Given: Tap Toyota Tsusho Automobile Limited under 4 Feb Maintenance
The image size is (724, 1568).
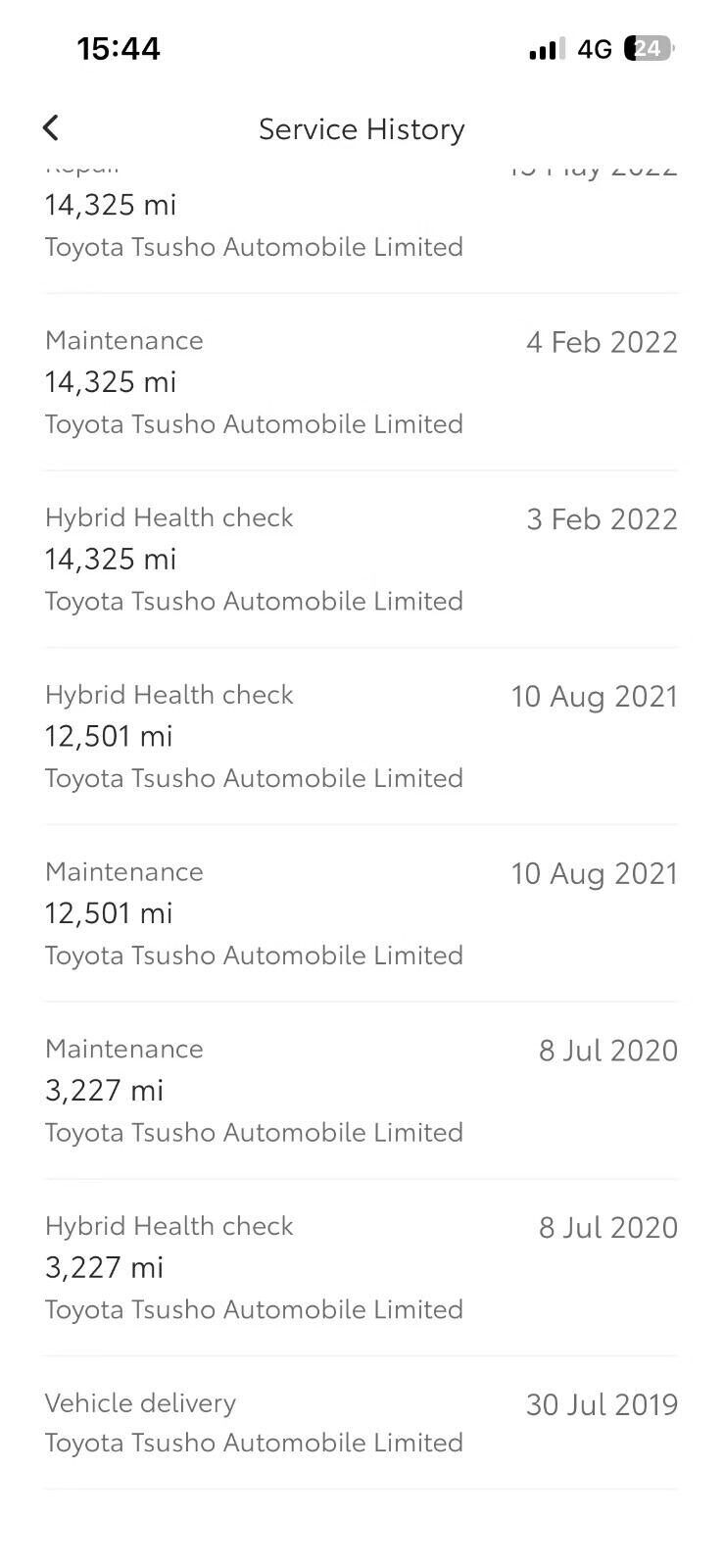Looking at the screenshot, I should [x=254, y=423].
